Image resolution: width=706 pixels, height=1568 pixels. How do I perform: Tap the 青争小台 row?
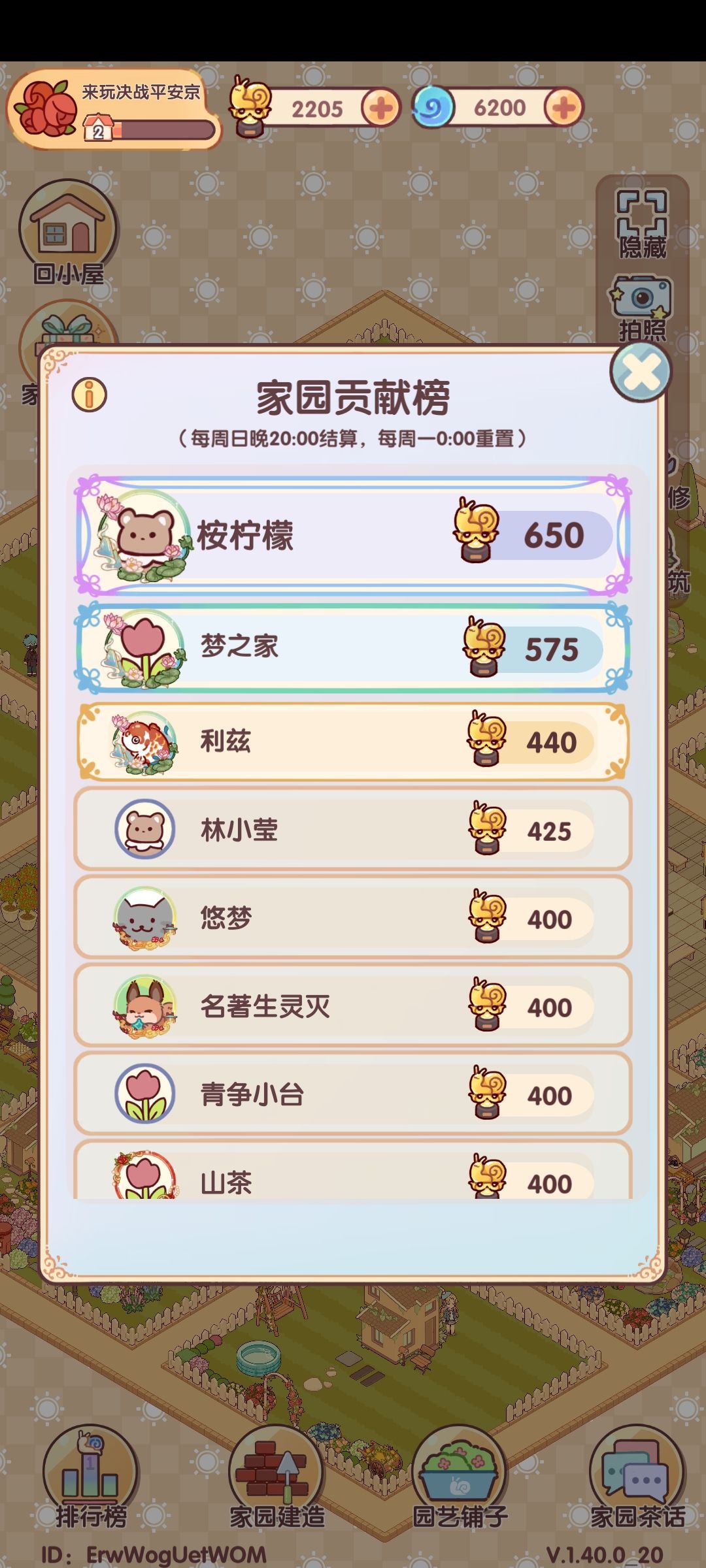tap(353, 1094)
